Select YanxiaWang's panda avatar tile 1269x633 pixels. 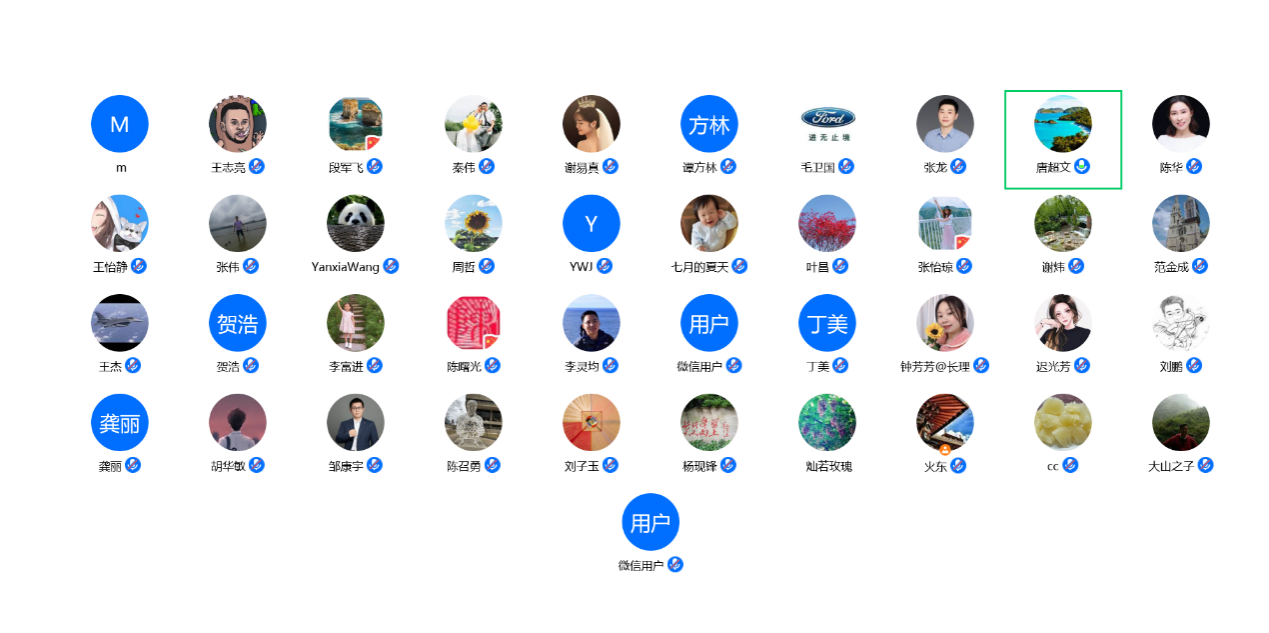point(356,223)
